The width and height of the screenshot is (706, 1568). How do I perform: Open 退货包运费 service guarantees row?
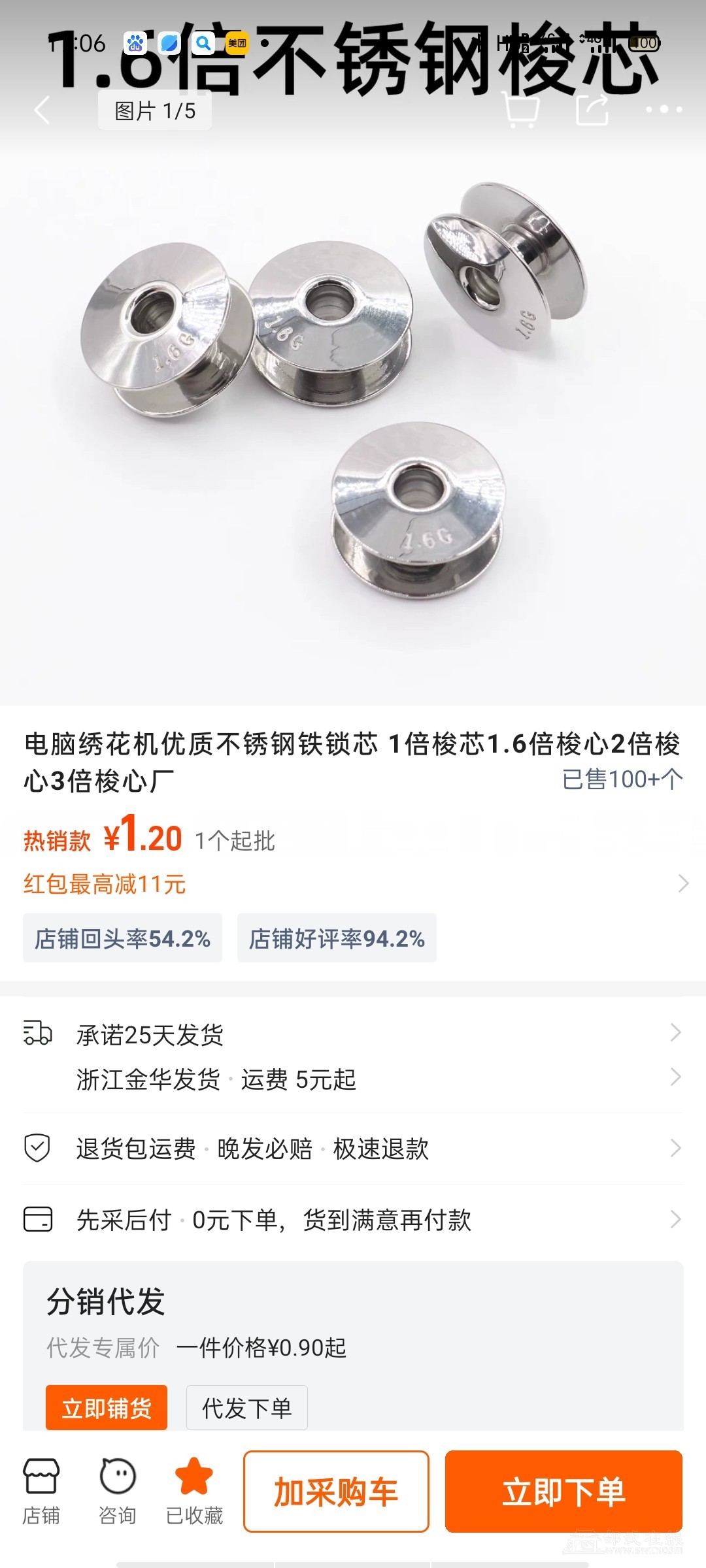click(x=353, y=1149)
